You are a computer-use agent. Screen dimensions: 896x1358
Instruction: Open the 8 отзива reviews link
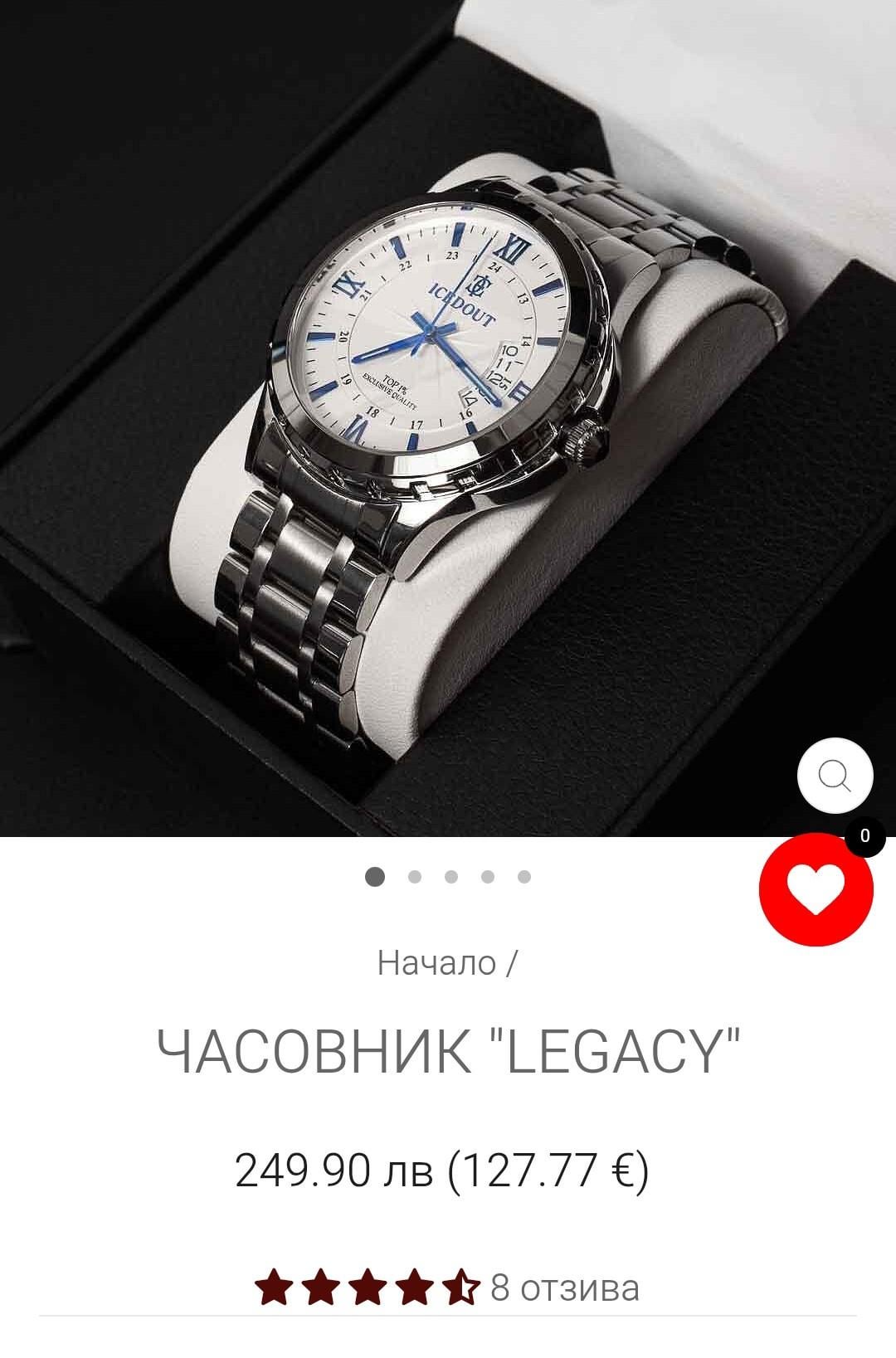[565, 1287]
